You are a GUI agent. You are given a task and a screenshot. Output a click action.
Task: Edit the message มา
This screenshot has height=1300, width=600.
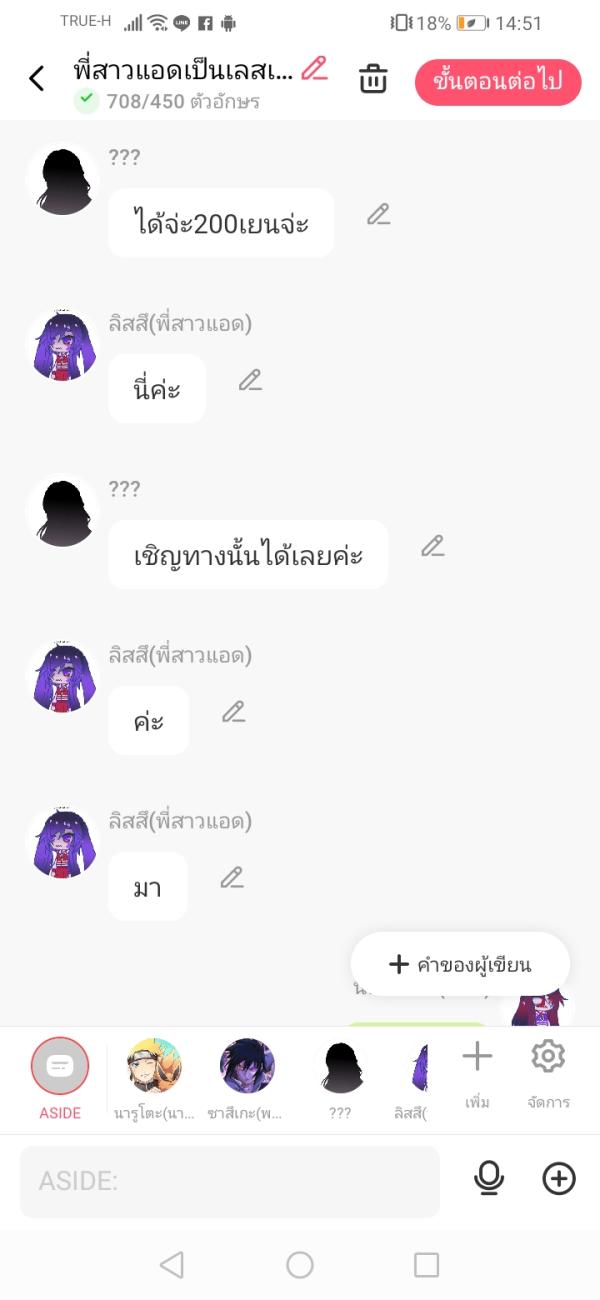tap(232, 878)
